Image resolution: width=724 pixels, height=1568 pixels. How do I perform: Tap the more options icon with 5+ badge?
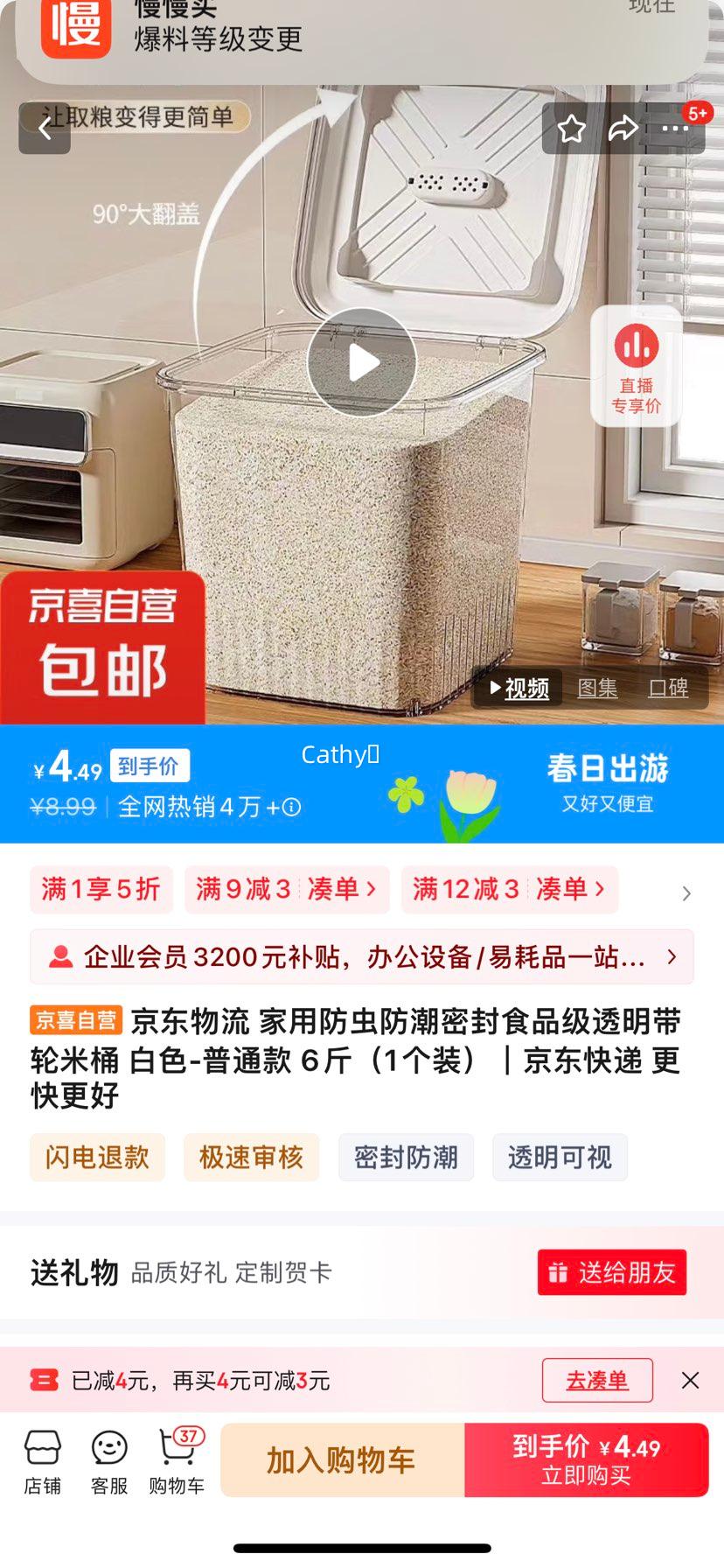coord(675,129)
